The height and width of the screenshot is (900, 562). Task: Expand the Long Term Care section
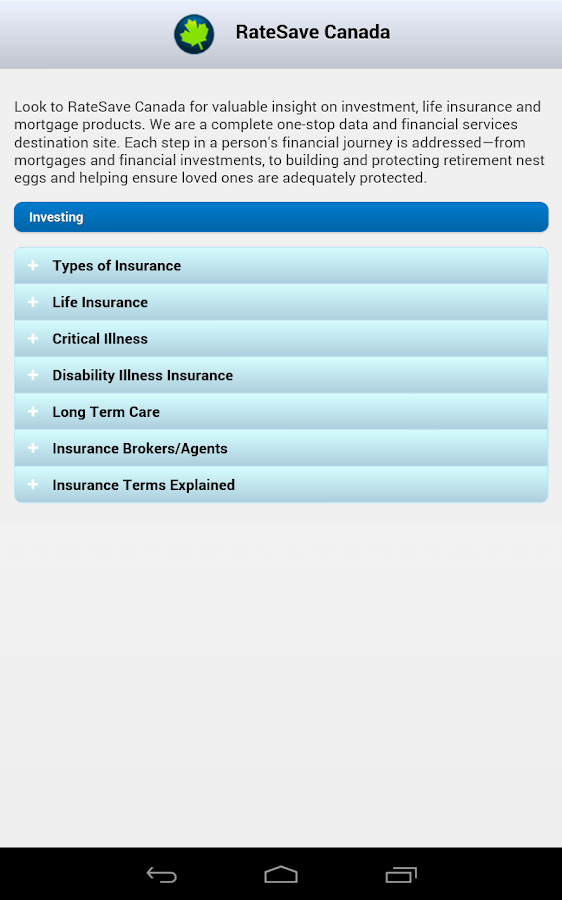click(281, 412)
